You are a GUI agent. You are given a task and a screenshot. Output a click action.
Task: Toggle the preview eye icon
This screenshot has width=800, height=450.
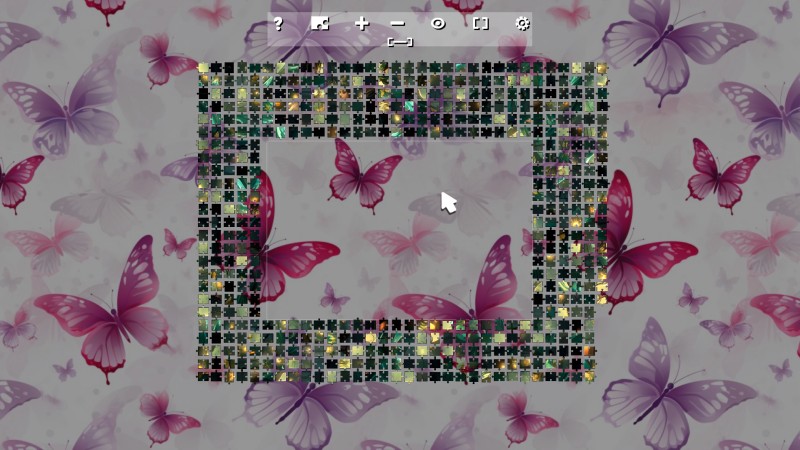(438, 23)
